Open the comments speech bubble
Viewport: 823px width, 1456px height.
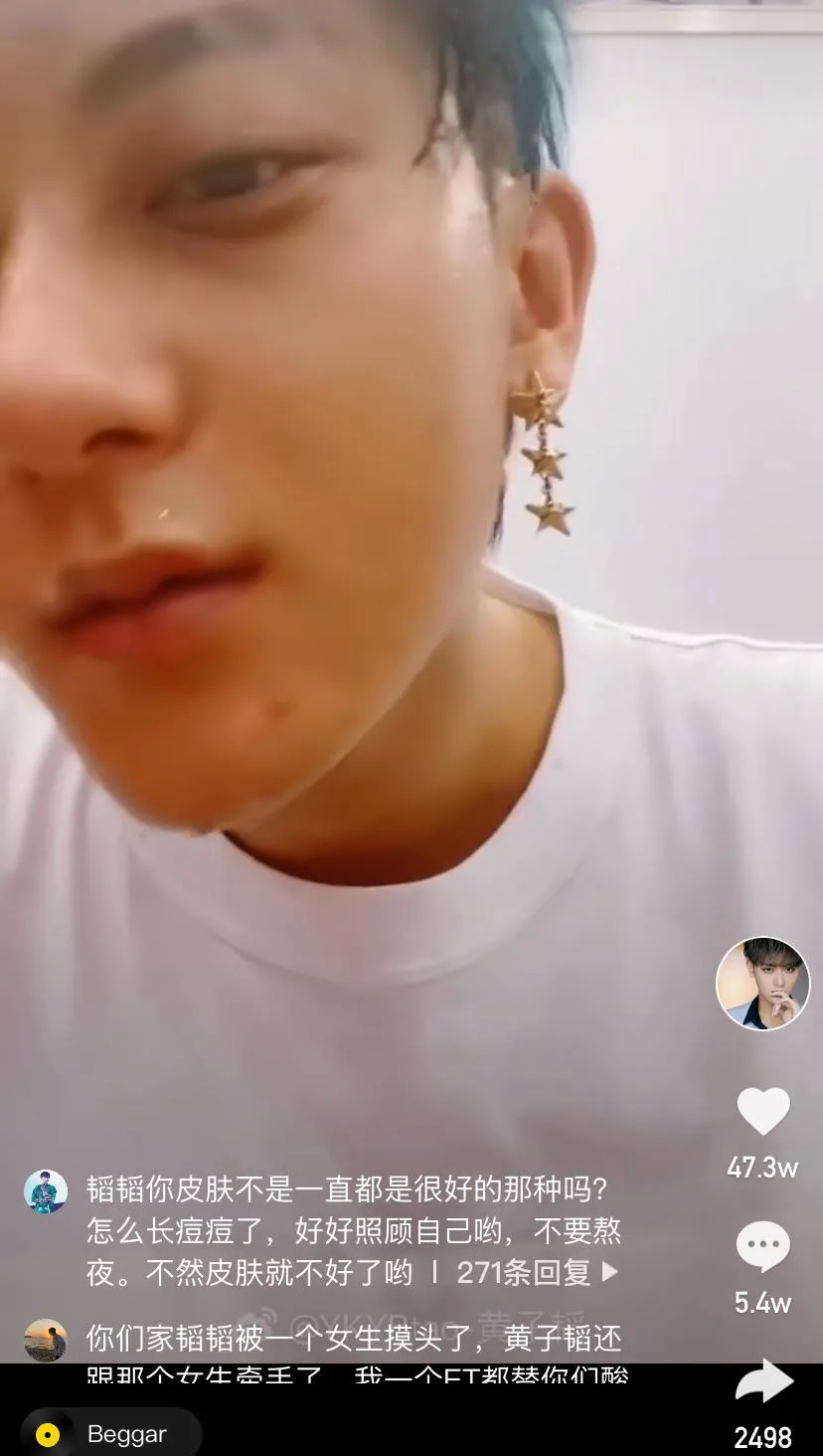(x=762, y=1246)
